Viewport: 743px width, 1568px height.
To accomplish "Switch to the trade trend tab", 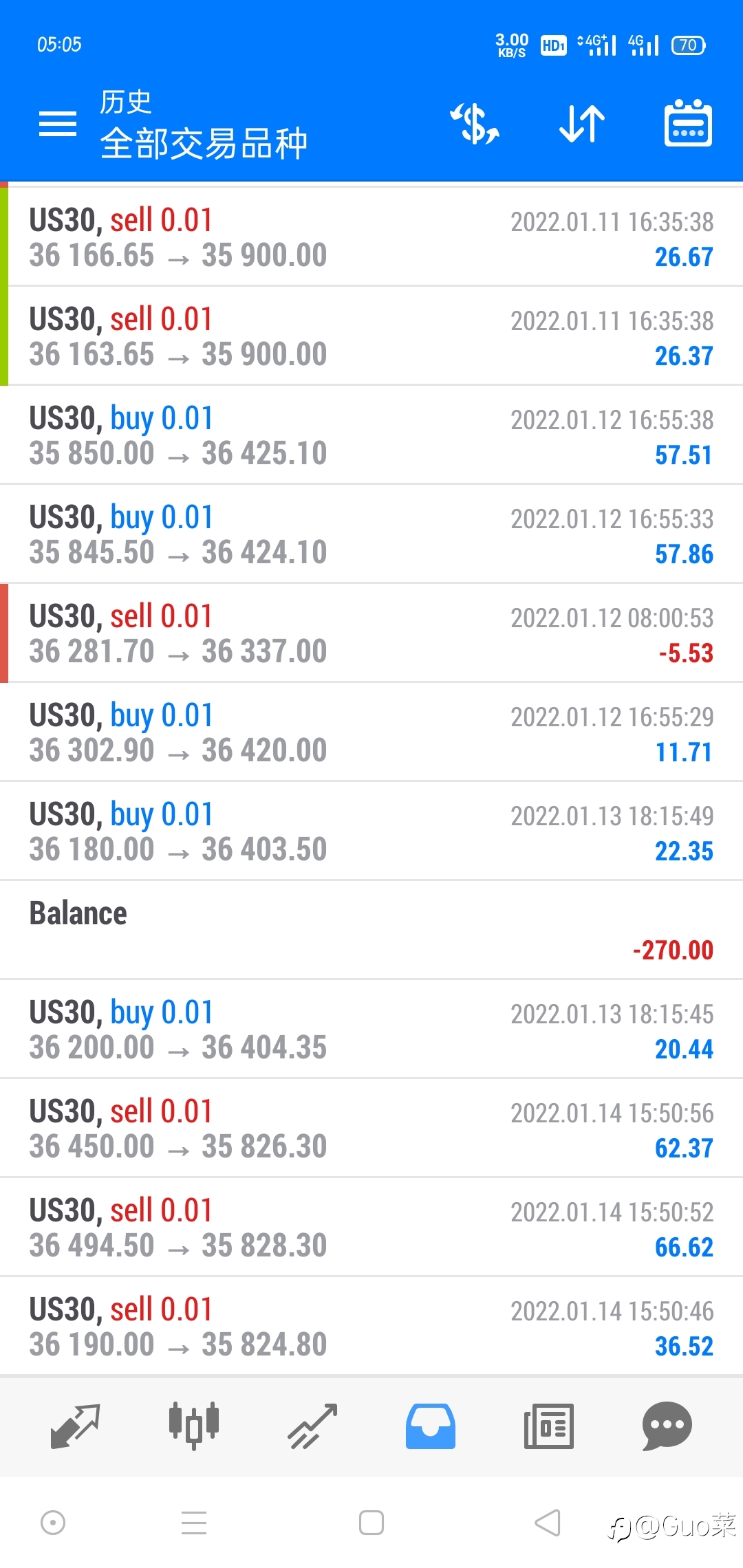I will point(312,1426).
